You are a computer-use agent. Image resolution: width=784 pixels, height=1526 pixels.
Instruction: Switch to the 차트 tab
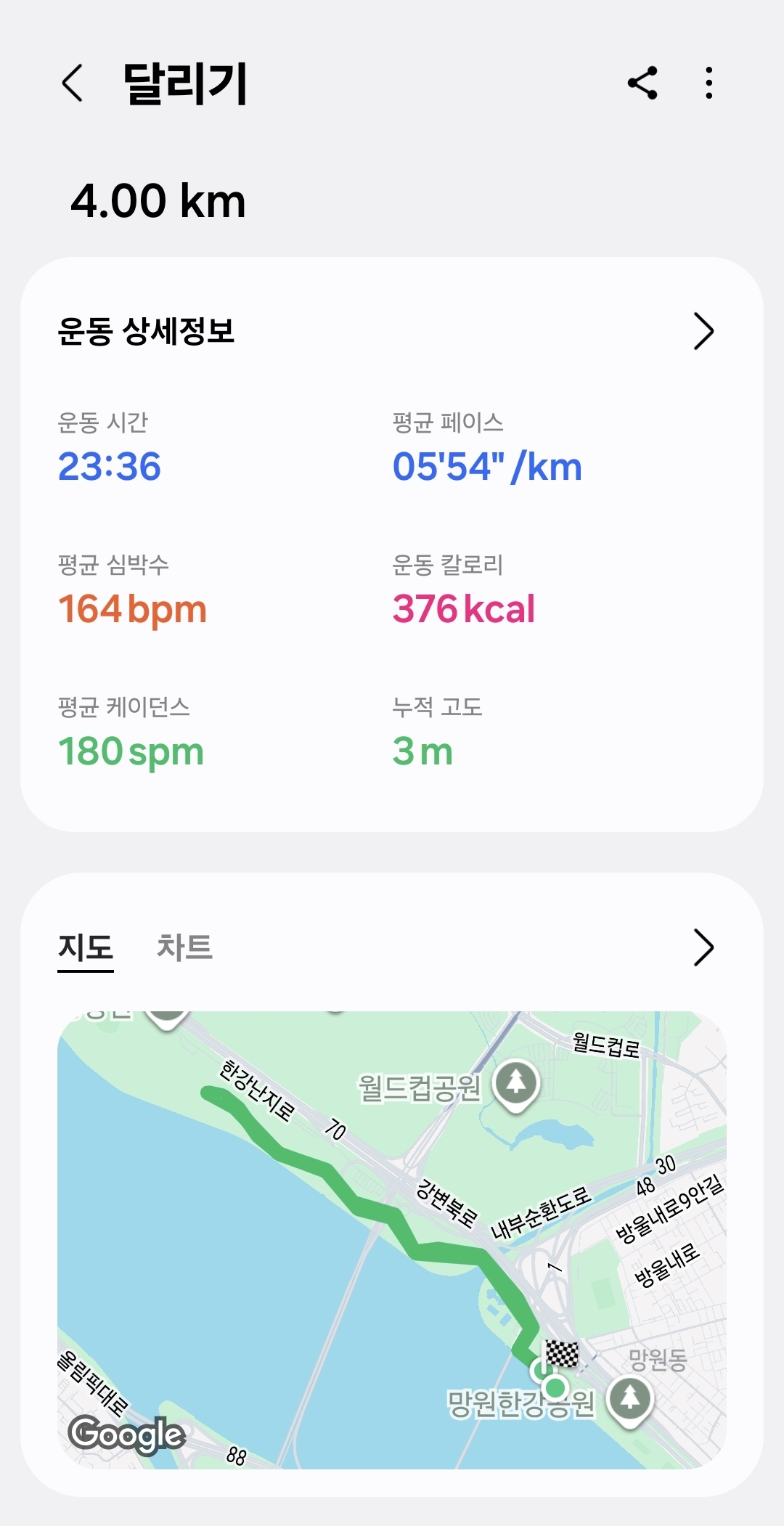pos(184,947)
